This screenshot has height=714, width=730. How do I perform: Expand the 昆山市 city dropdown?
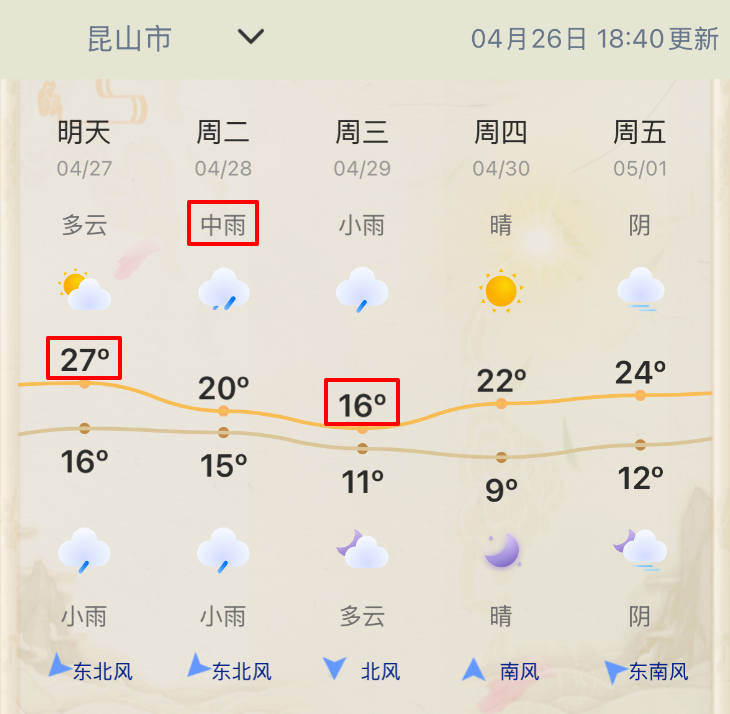pos(250,38)
